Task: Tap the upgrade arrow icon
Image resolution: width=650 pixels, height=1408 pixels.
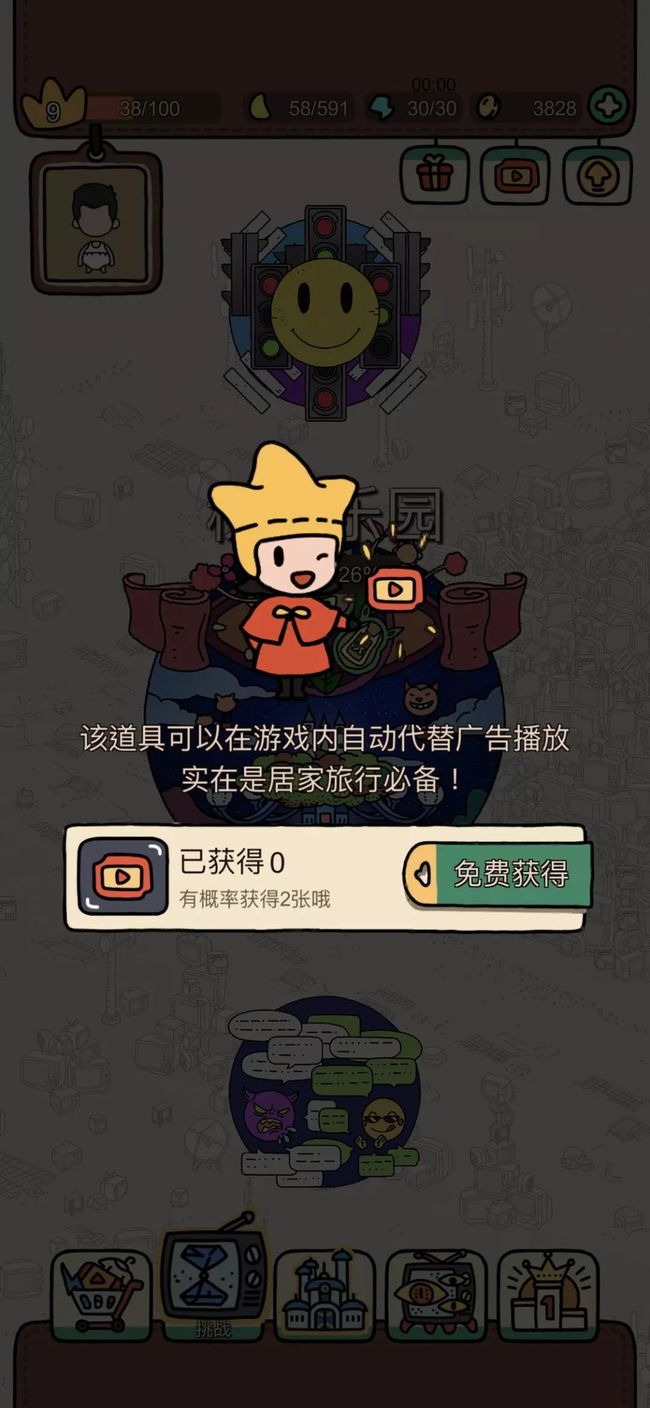Action: [x=597, y=176]
